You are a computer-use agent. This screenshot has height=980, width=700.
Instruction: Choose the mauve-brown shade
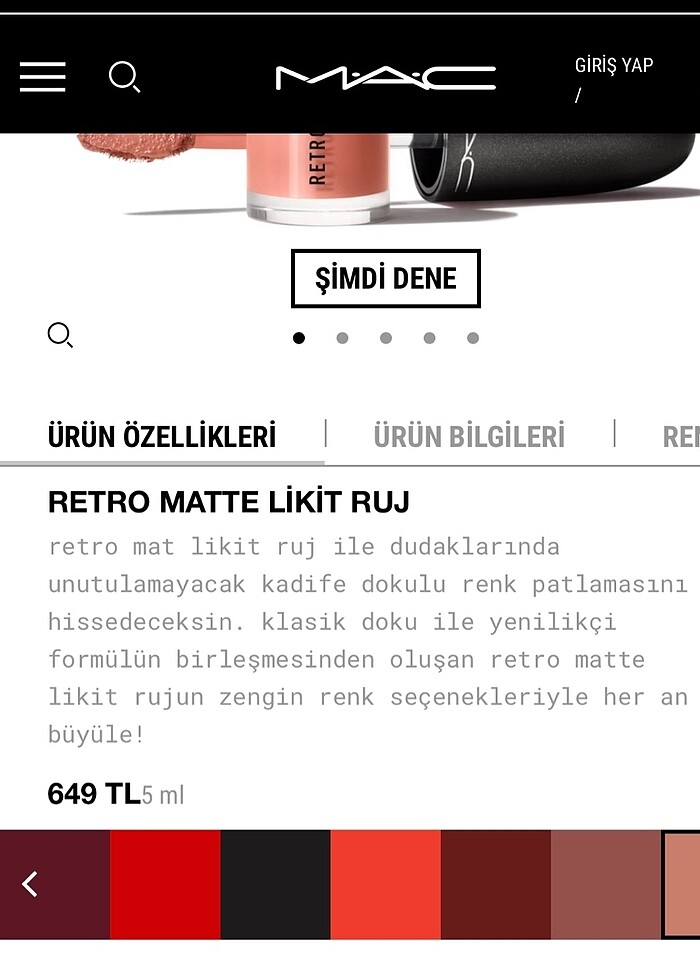tap(605, 884)
